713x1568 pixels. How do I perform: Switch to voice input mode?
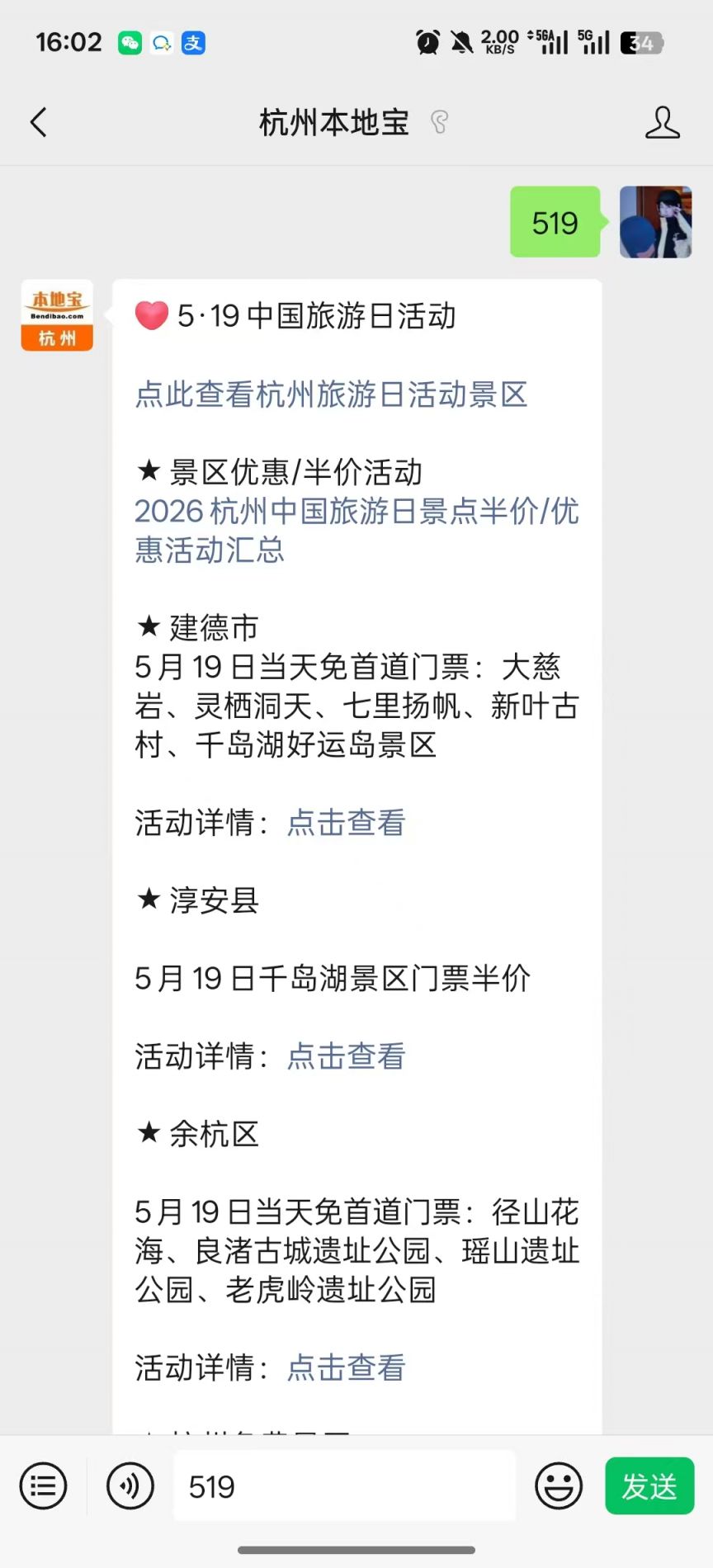[x=130, y=1485]
